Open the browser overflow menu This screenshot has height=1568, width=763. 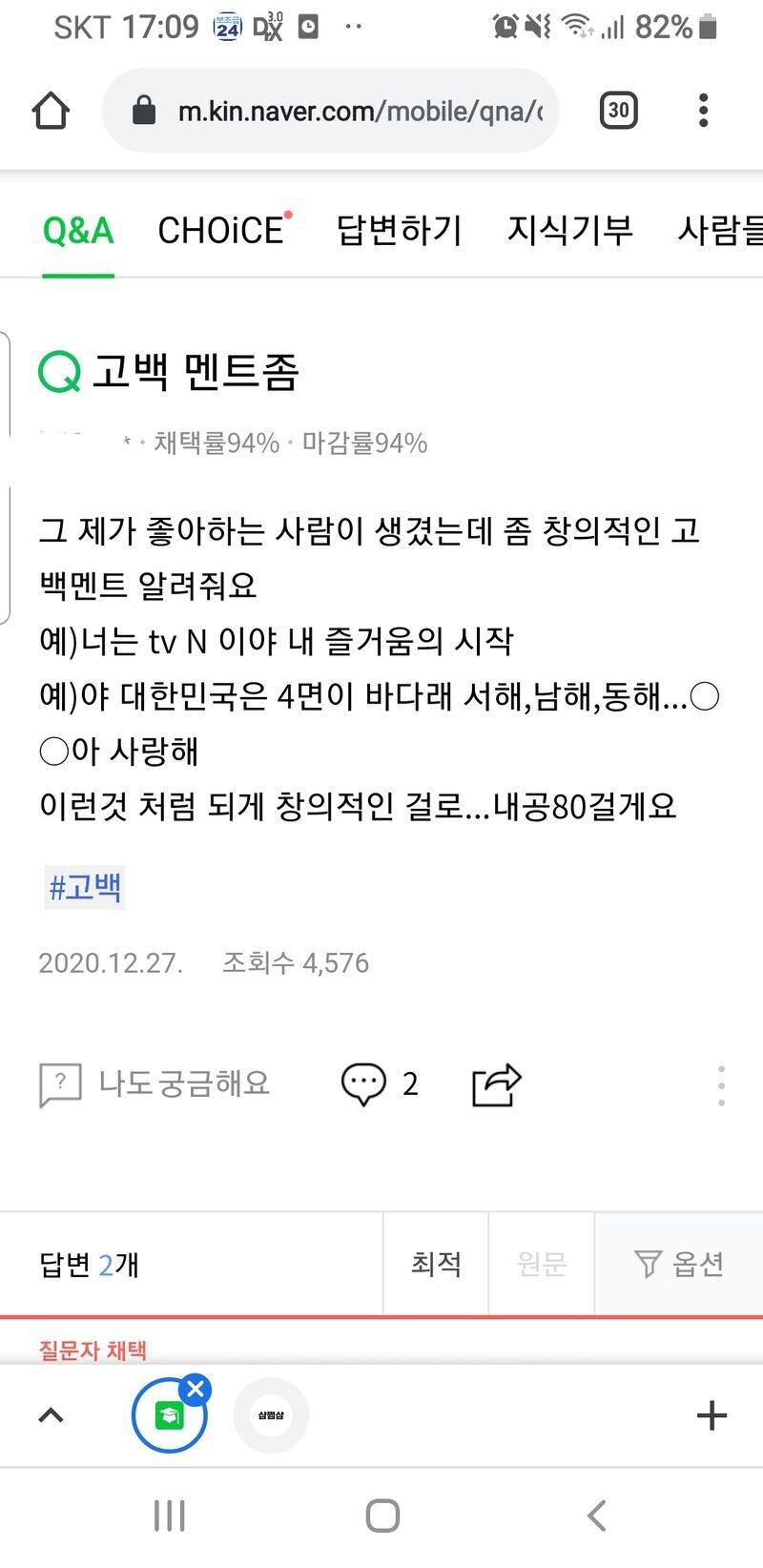pos(704,111)
